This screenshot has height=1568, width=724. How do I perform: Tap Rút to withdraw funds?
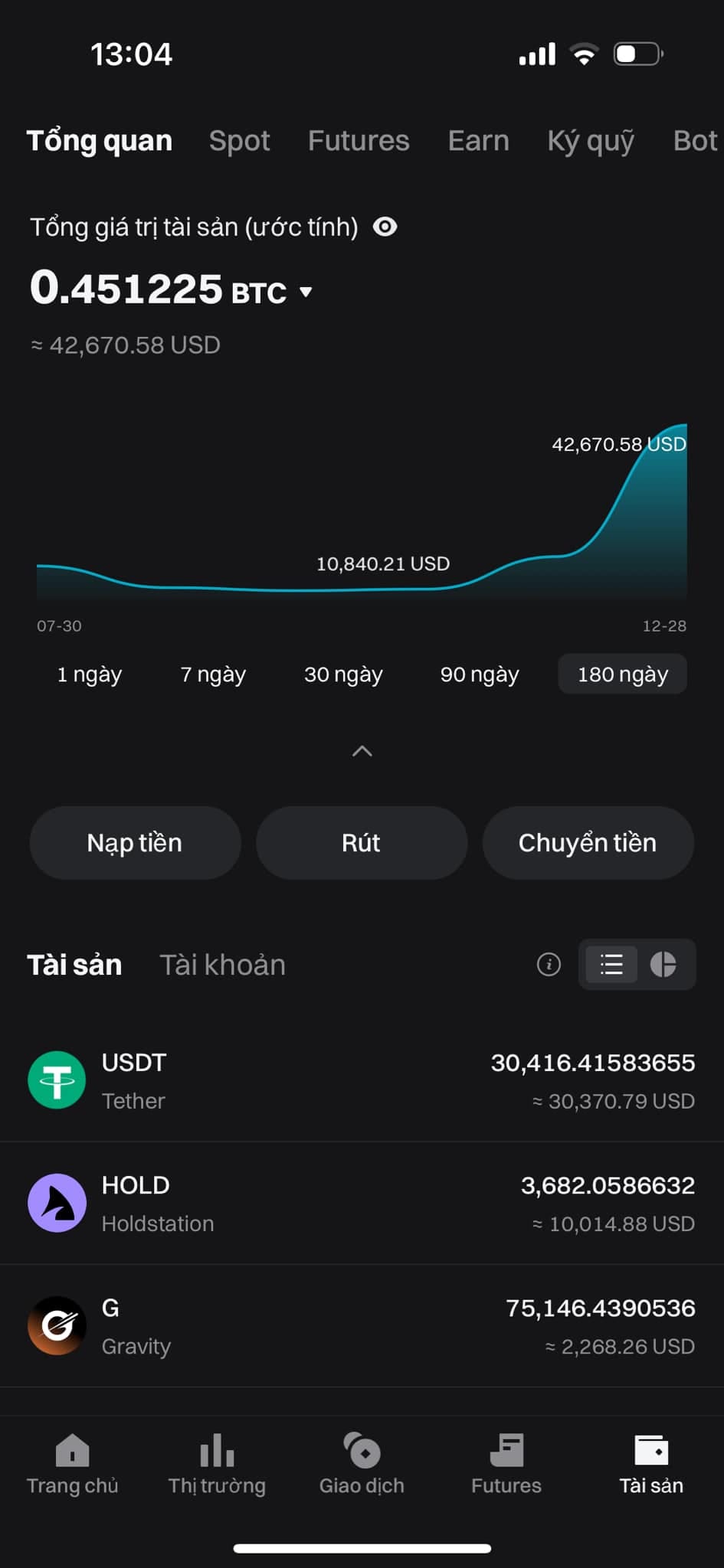(361, 843)
